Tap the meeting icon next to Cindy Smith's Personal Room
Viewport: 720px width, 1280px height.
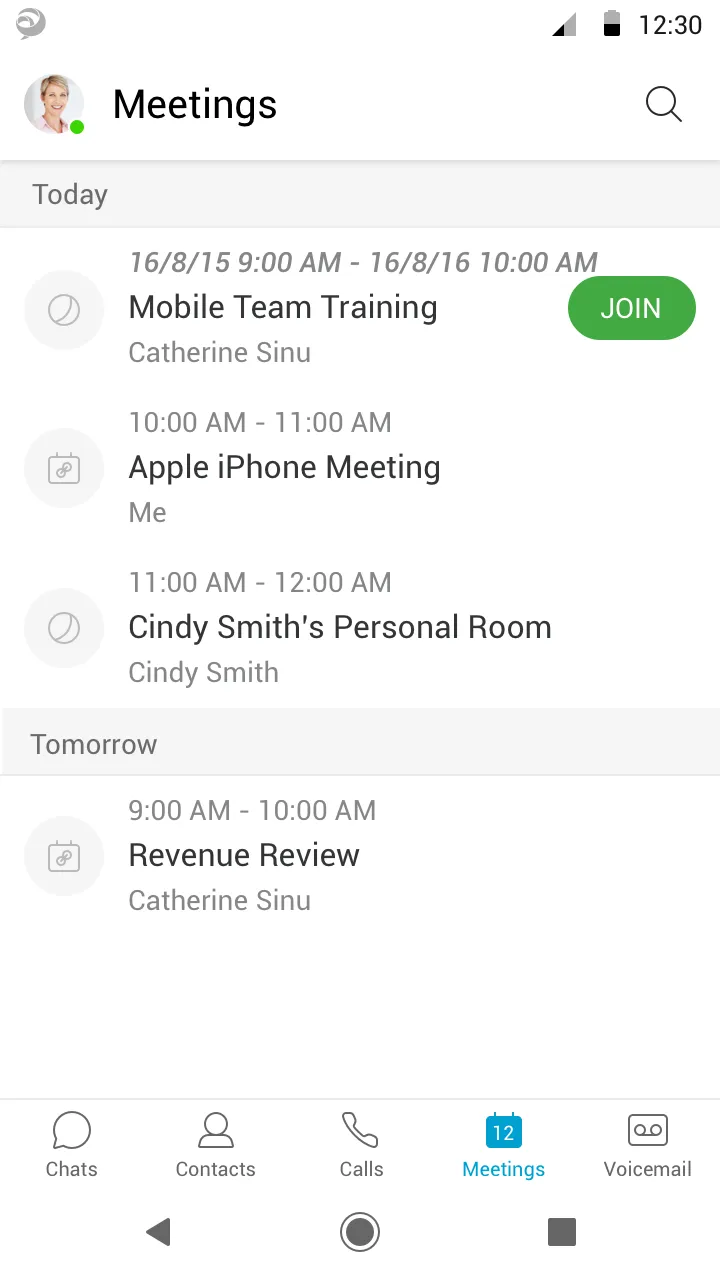[x=64, y=628]
